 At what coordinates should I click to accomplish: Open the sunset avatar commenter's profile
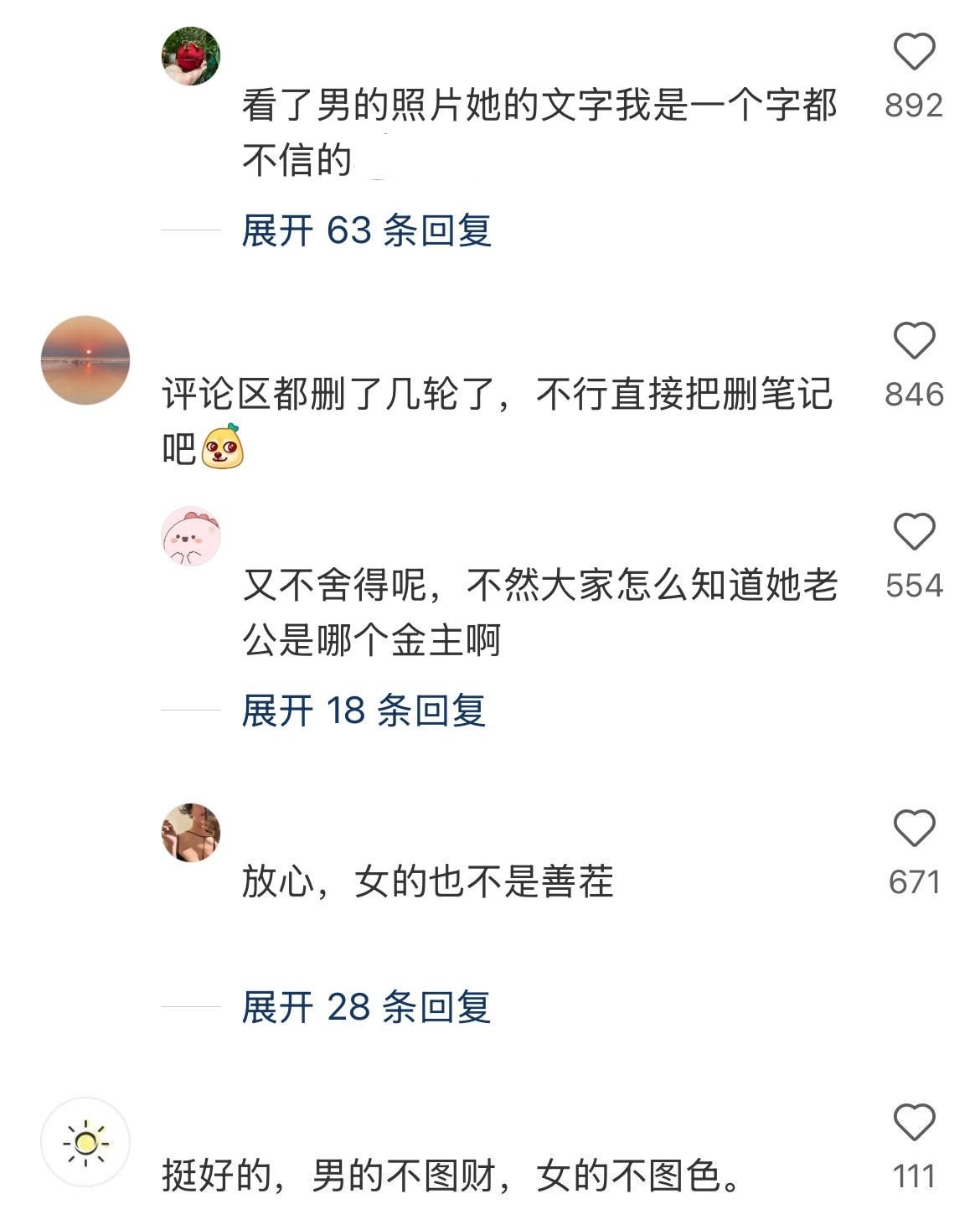[85, 360]
